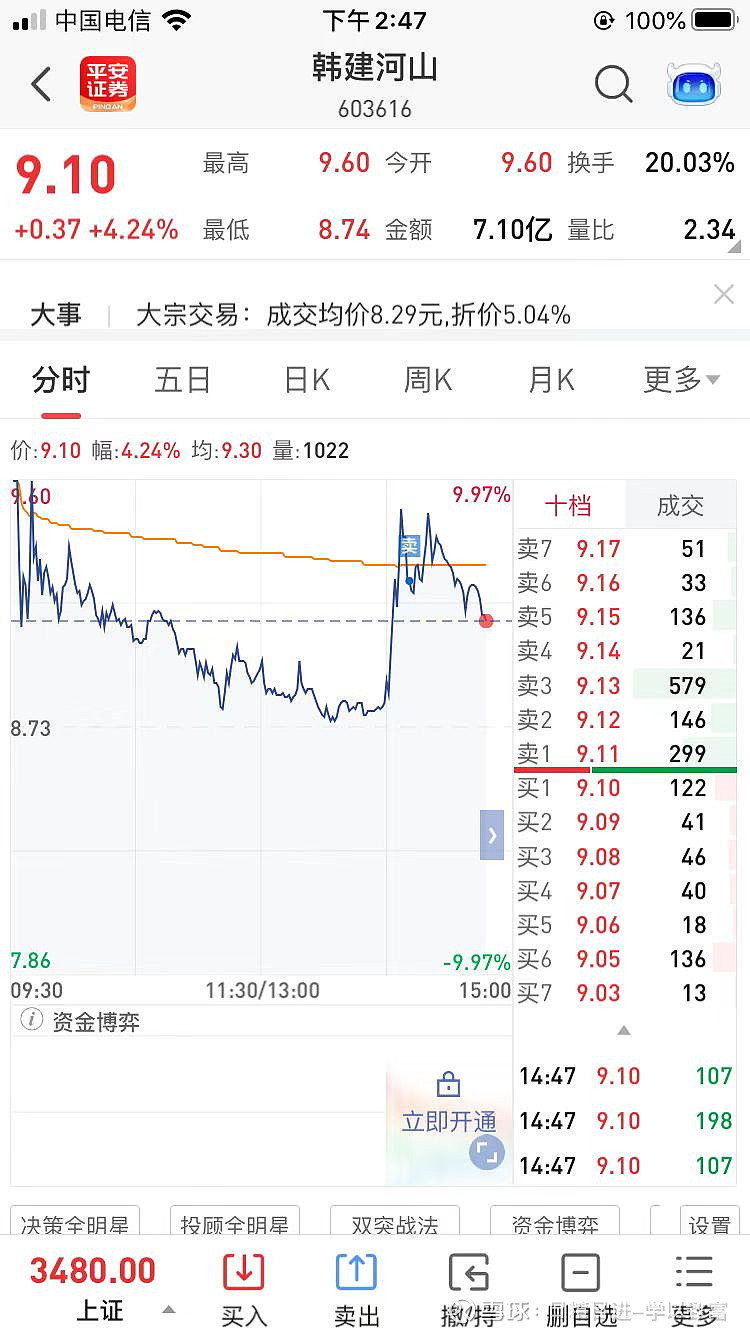This screenshot has height=1334, width=750.
Task: Open the search magnifier icon
Action: pyautogui.click(x=613, y=85)
